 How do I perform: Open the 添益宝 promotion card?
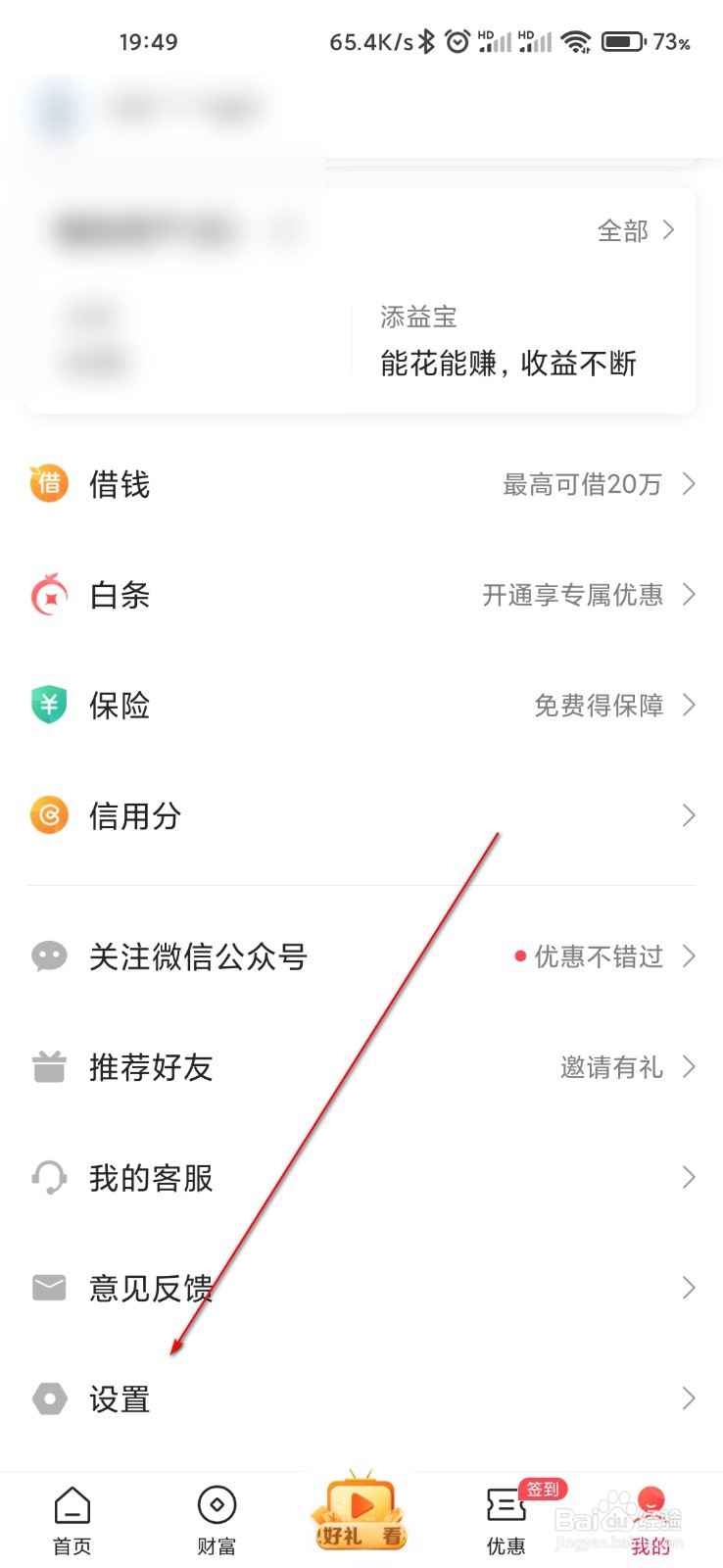[x=509, y=338]
